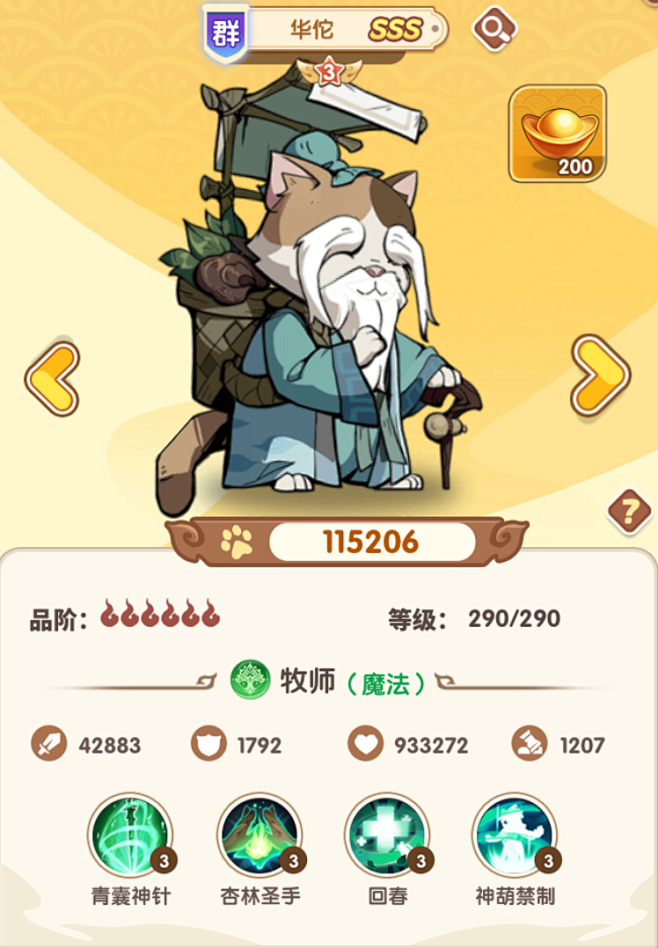658x948 pixels.
Task: Open the question mark help
Action: tap(629, 513)
